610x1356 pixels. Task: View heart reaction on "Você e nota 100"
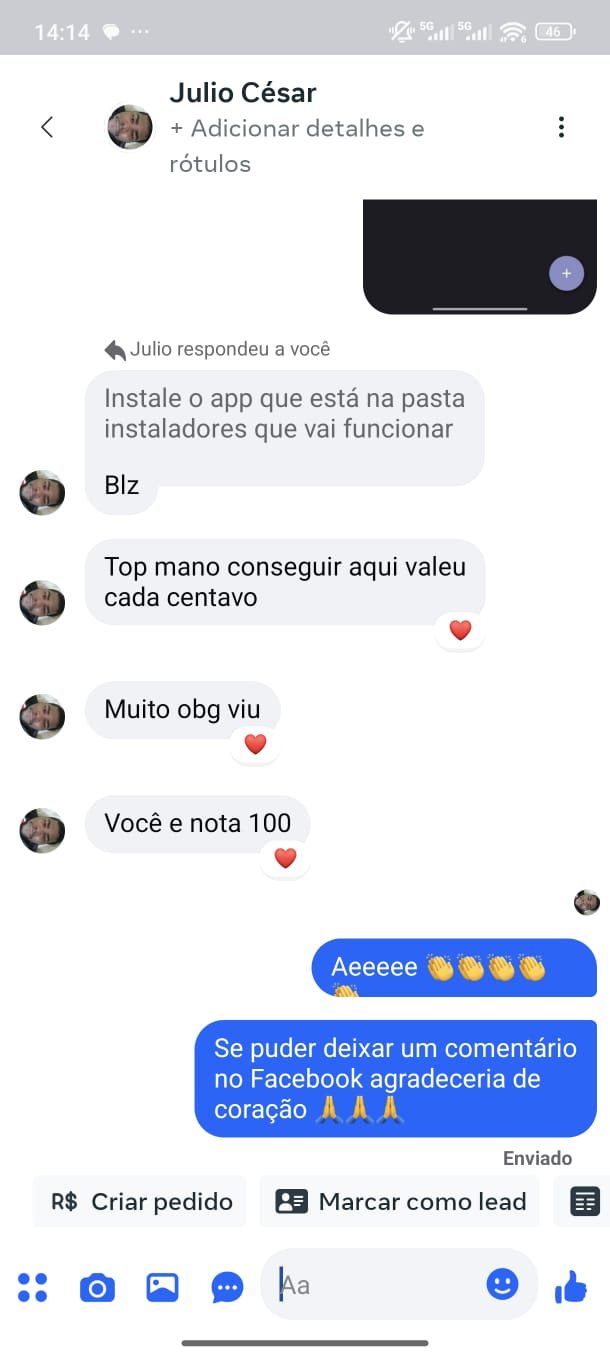(285, 858)
